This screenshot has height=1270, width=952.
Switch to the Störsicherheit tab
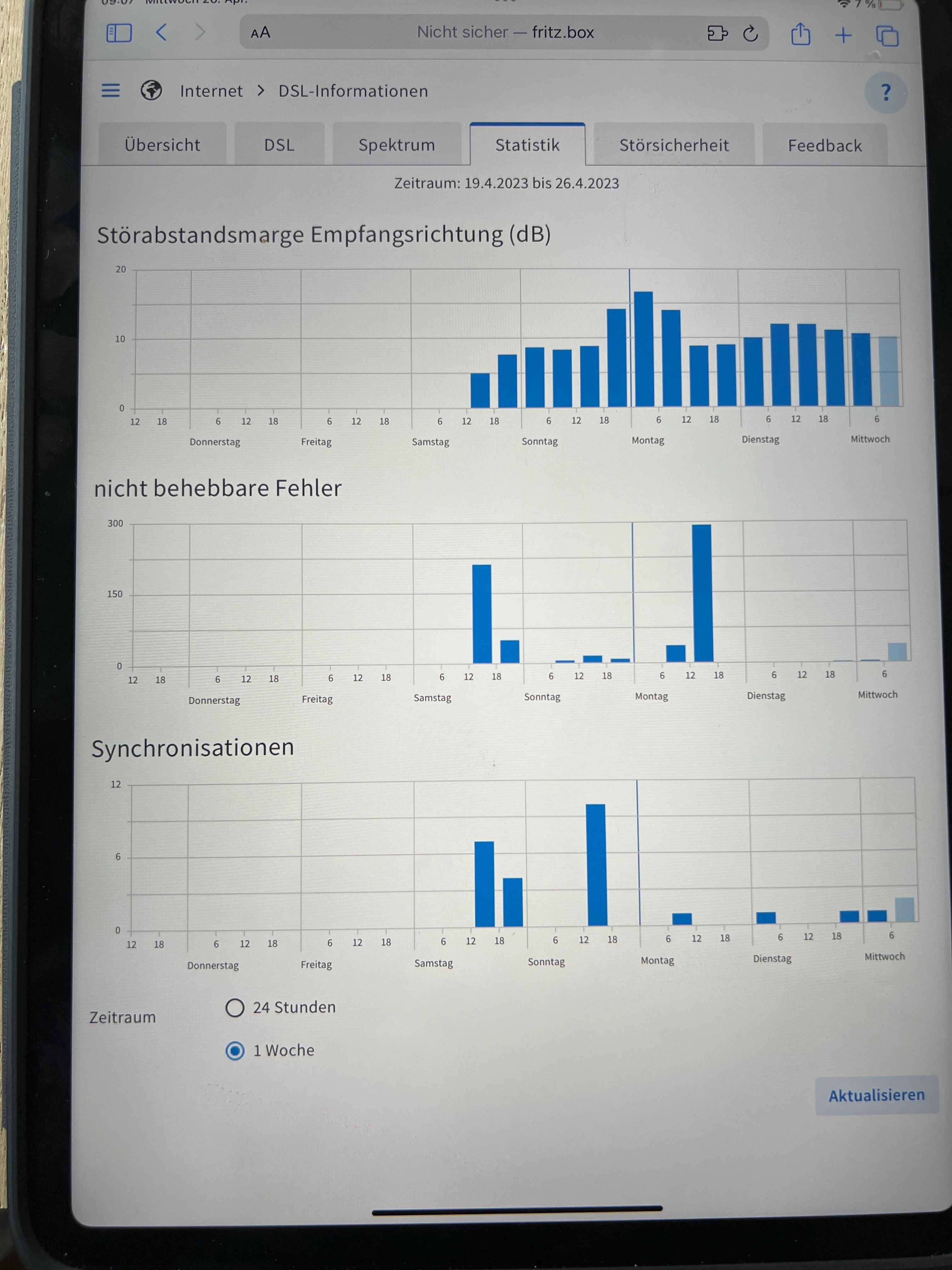(674, 145)
